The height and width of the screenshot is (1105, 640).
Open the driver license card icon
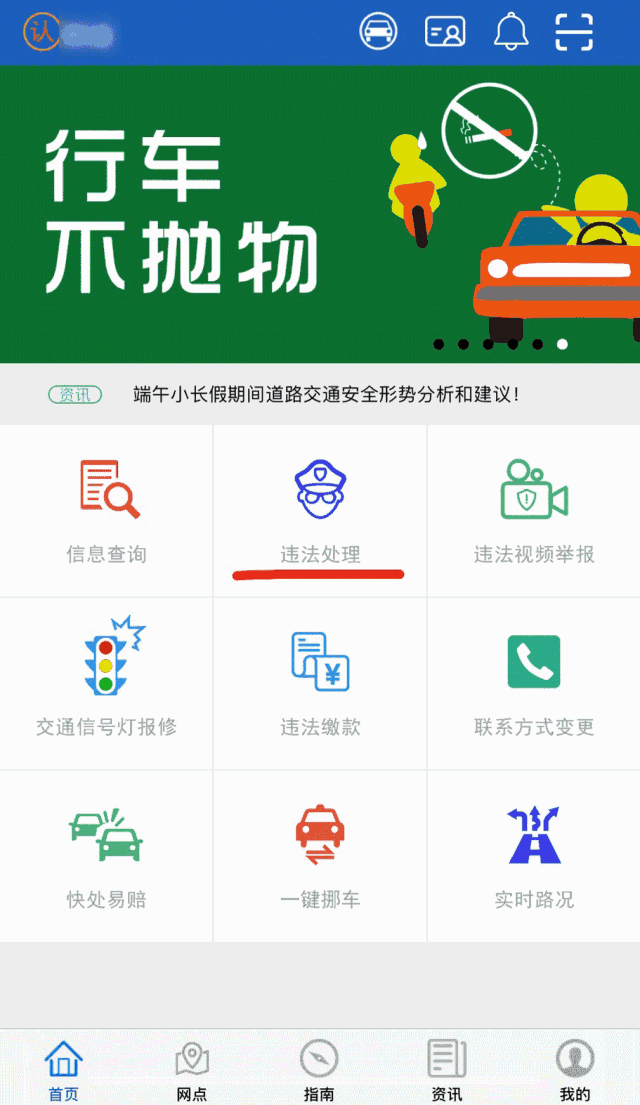click(x=445, y=32)
